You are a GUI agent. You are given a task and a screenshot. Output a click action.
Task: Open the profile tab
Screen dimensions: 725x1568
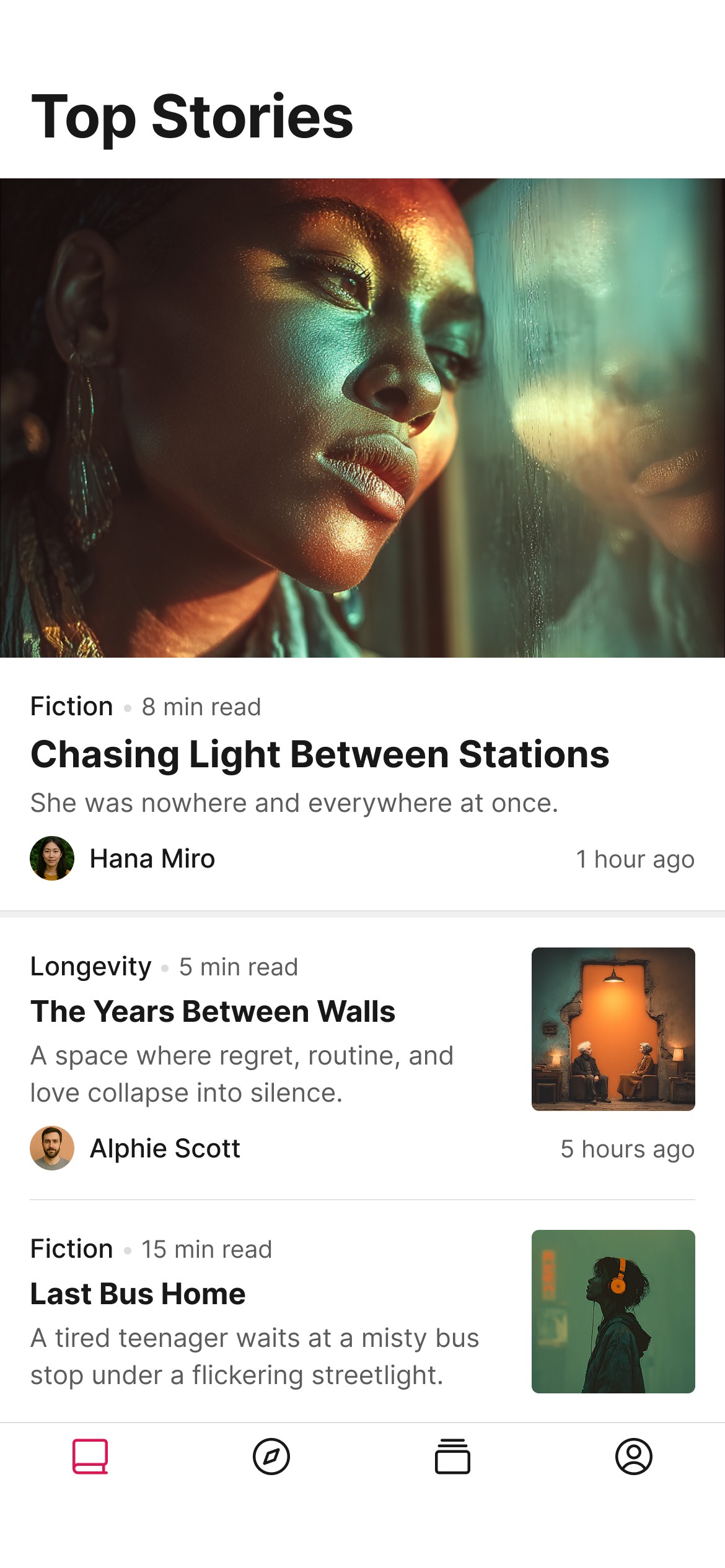[633, 1457]
